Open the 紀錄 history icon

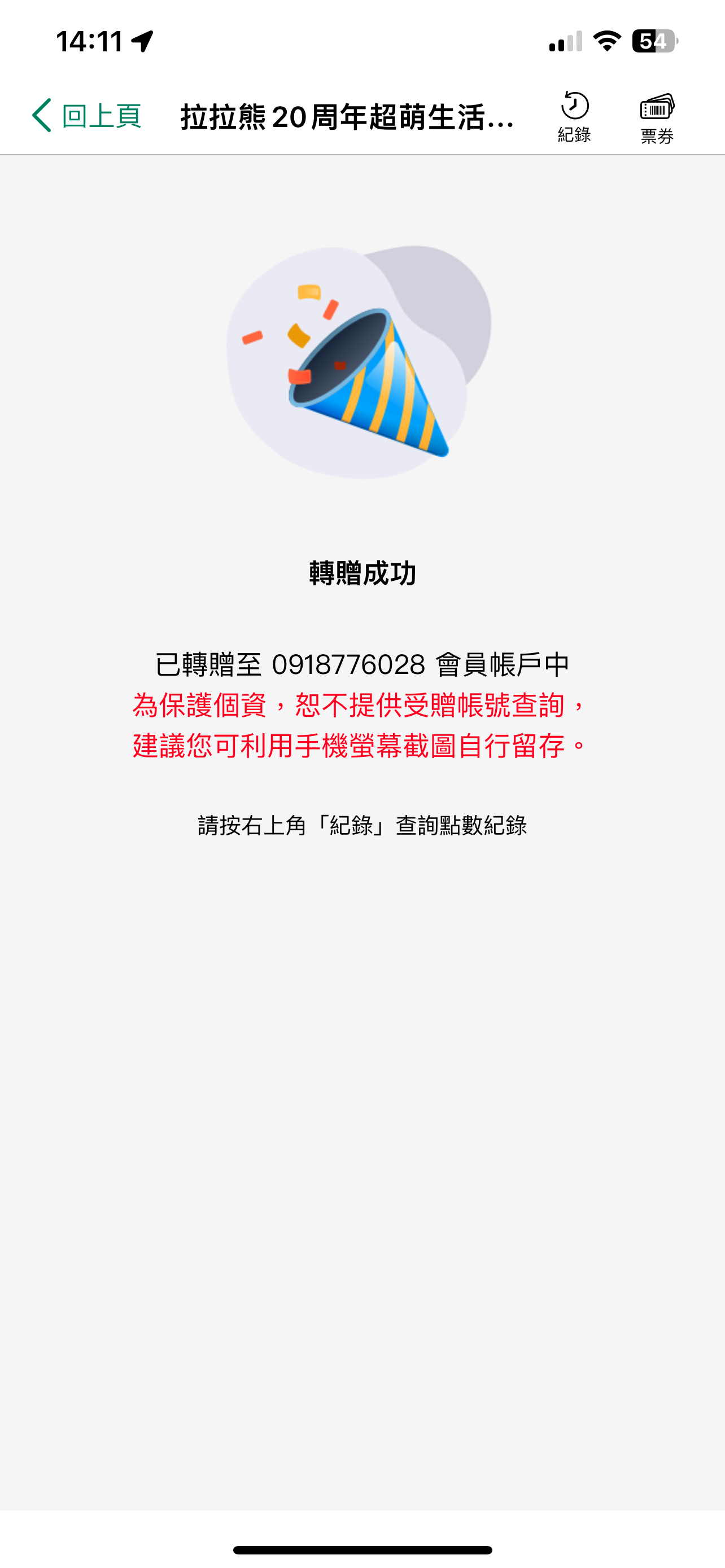(574, 117)
